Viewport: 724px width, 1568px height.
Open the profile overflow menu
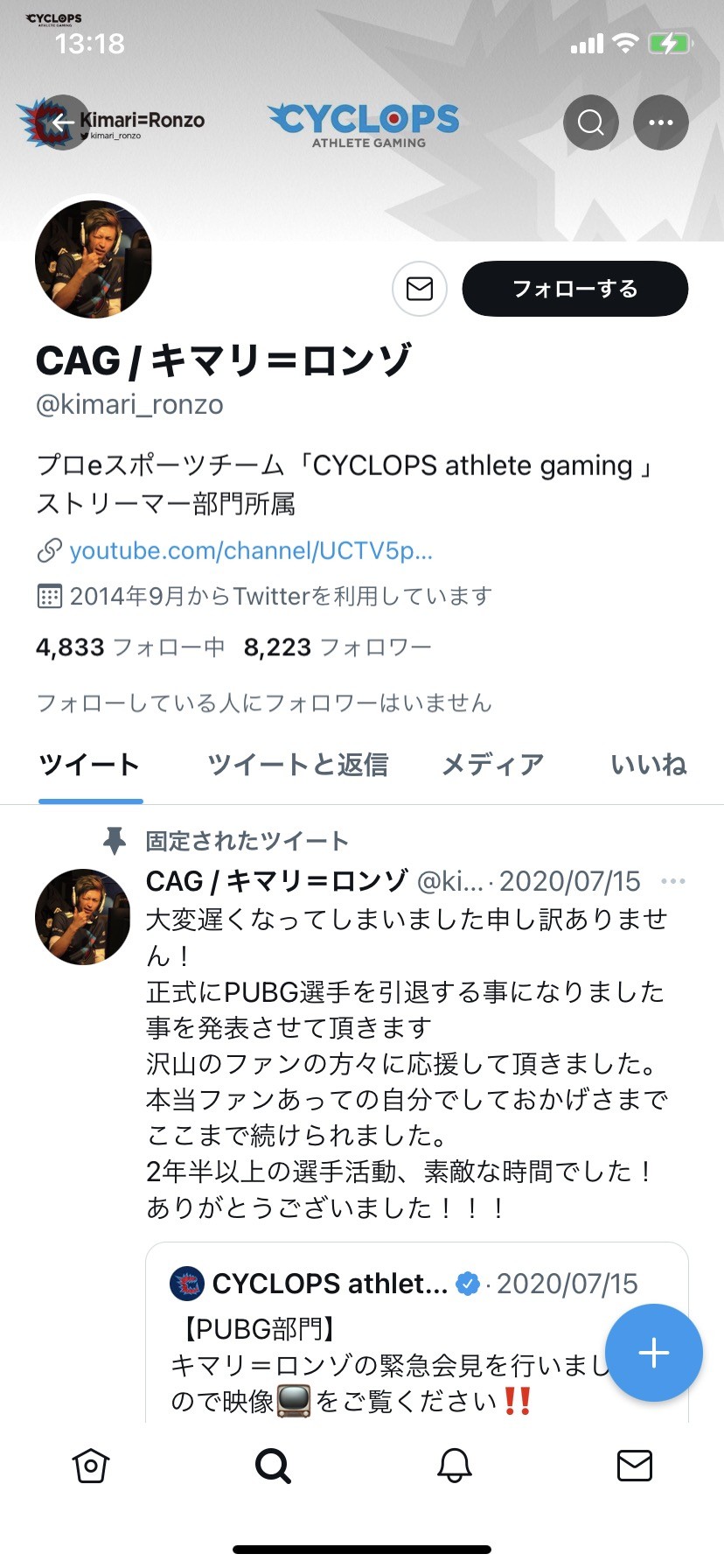pyautogui.click(x=660, y=122)
